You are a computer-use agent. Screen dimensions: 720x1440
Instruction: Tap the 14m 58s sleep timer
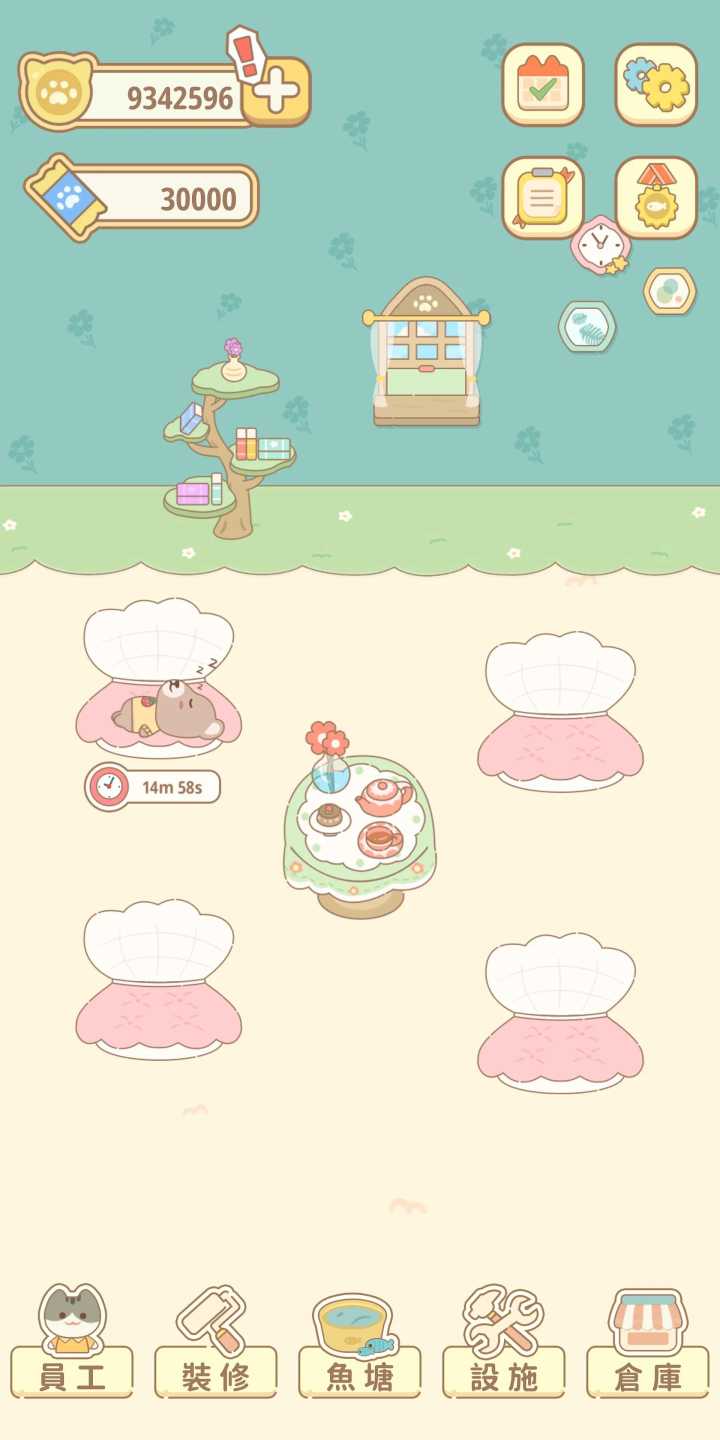tap(154, 787)
